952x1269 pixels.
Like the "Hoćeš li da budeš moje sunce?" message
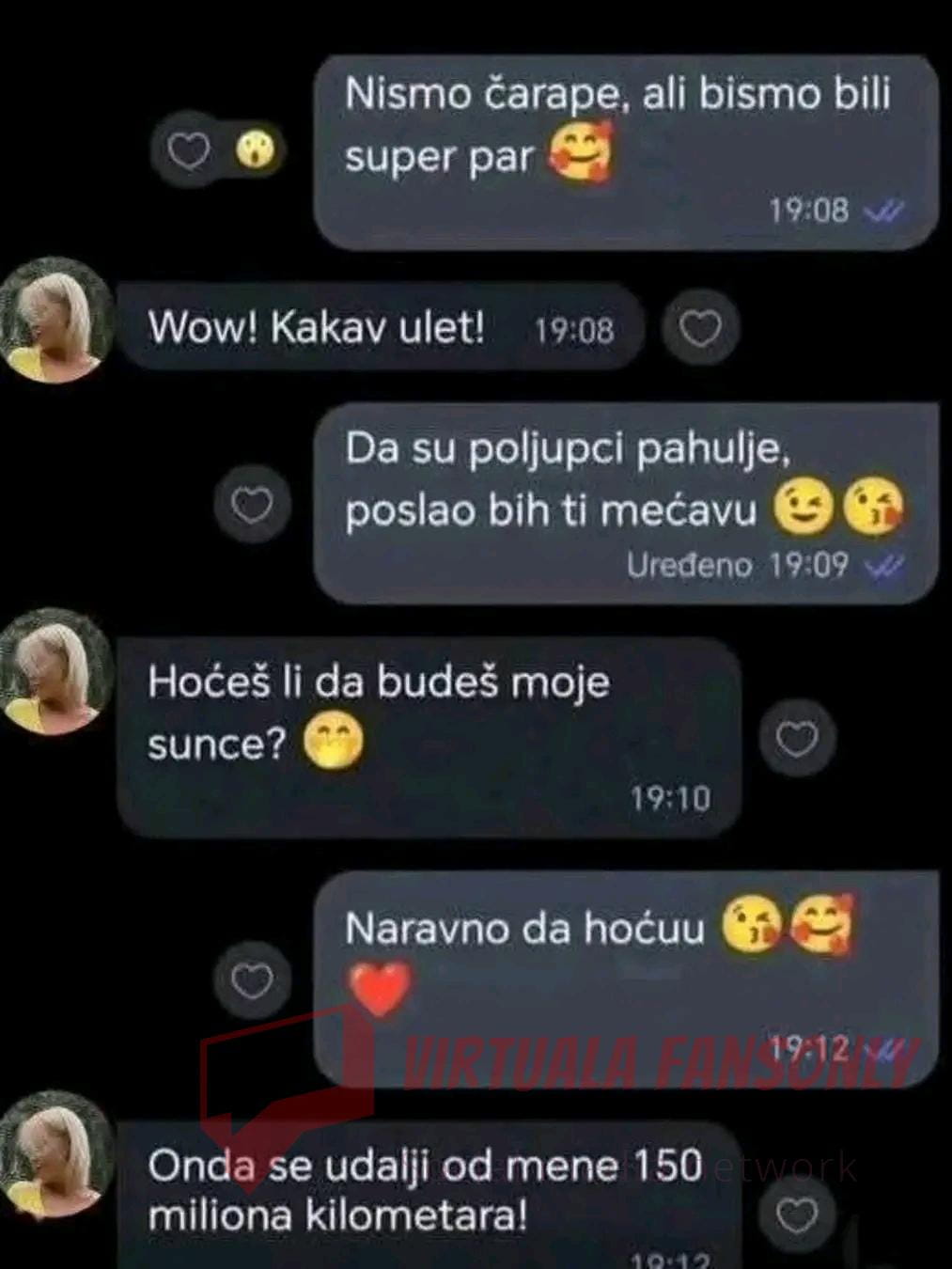coord(797,739)
